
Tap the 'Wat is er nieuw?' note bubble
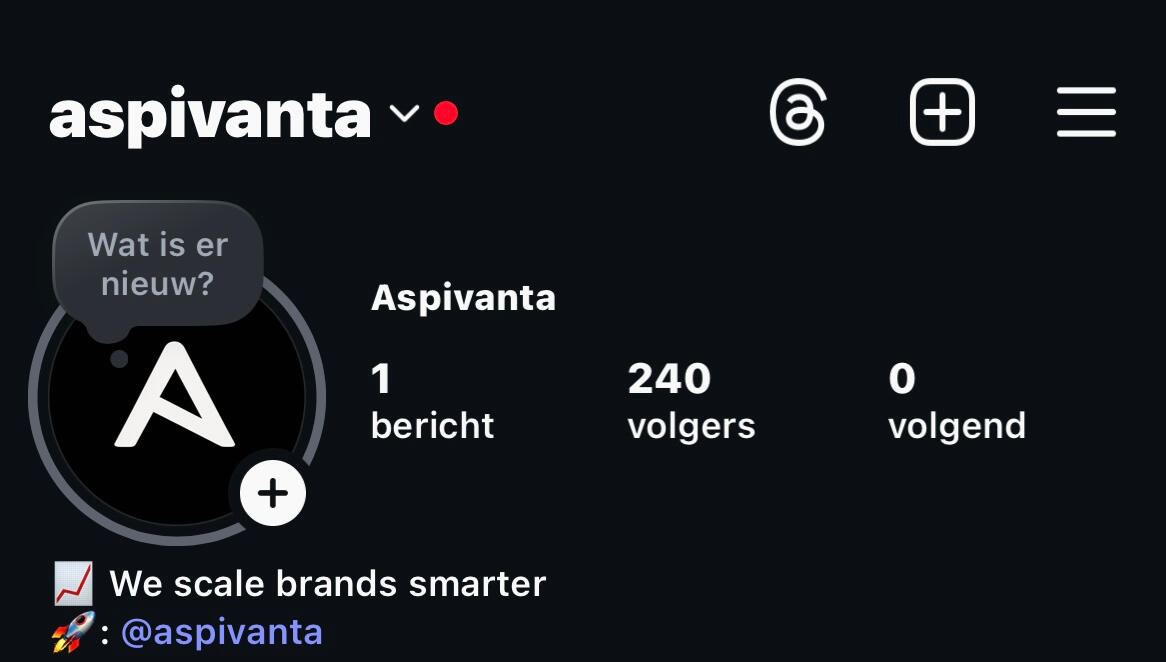pyautogui.click(x=158, y=264)
